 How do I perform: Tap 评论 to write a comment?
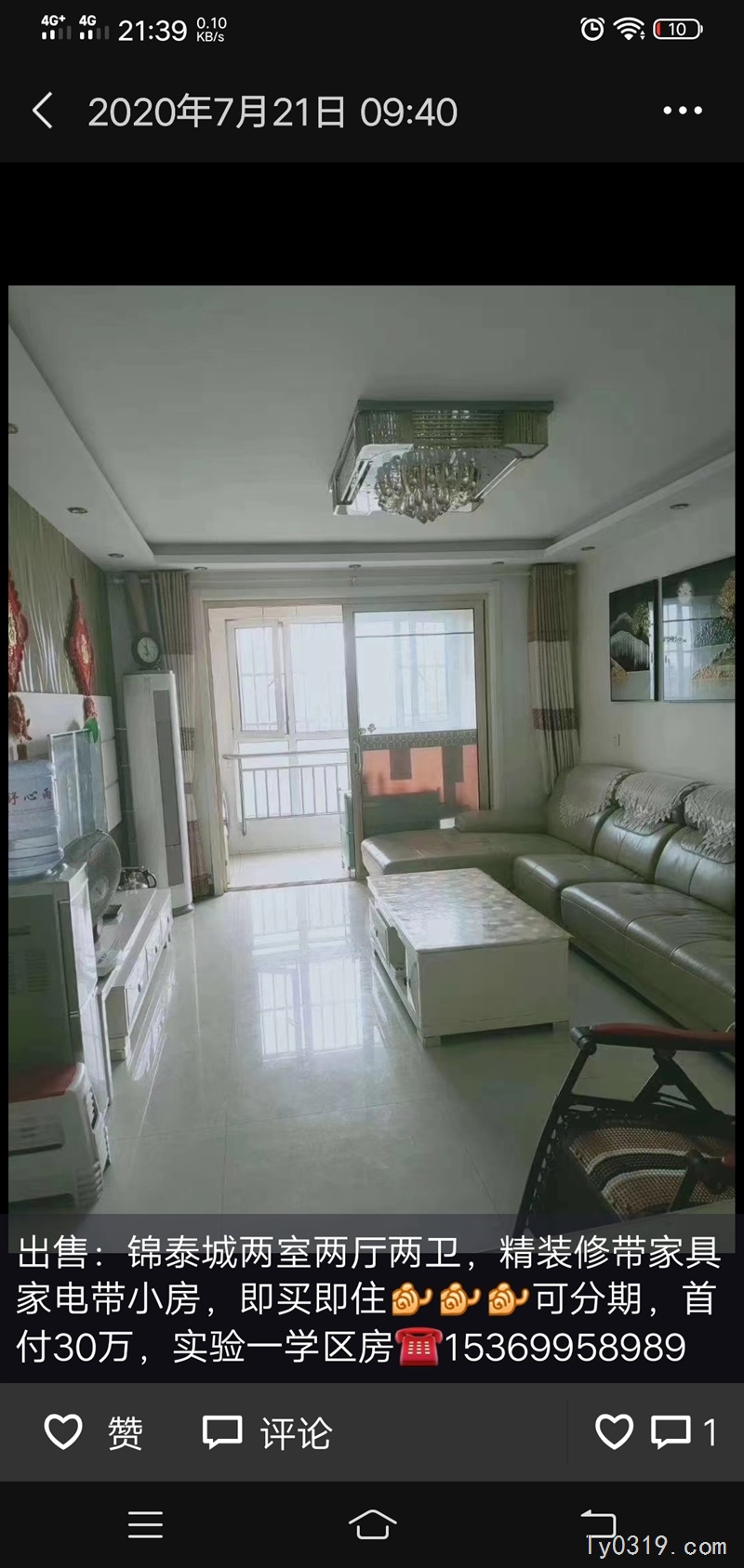(267, 1432)
